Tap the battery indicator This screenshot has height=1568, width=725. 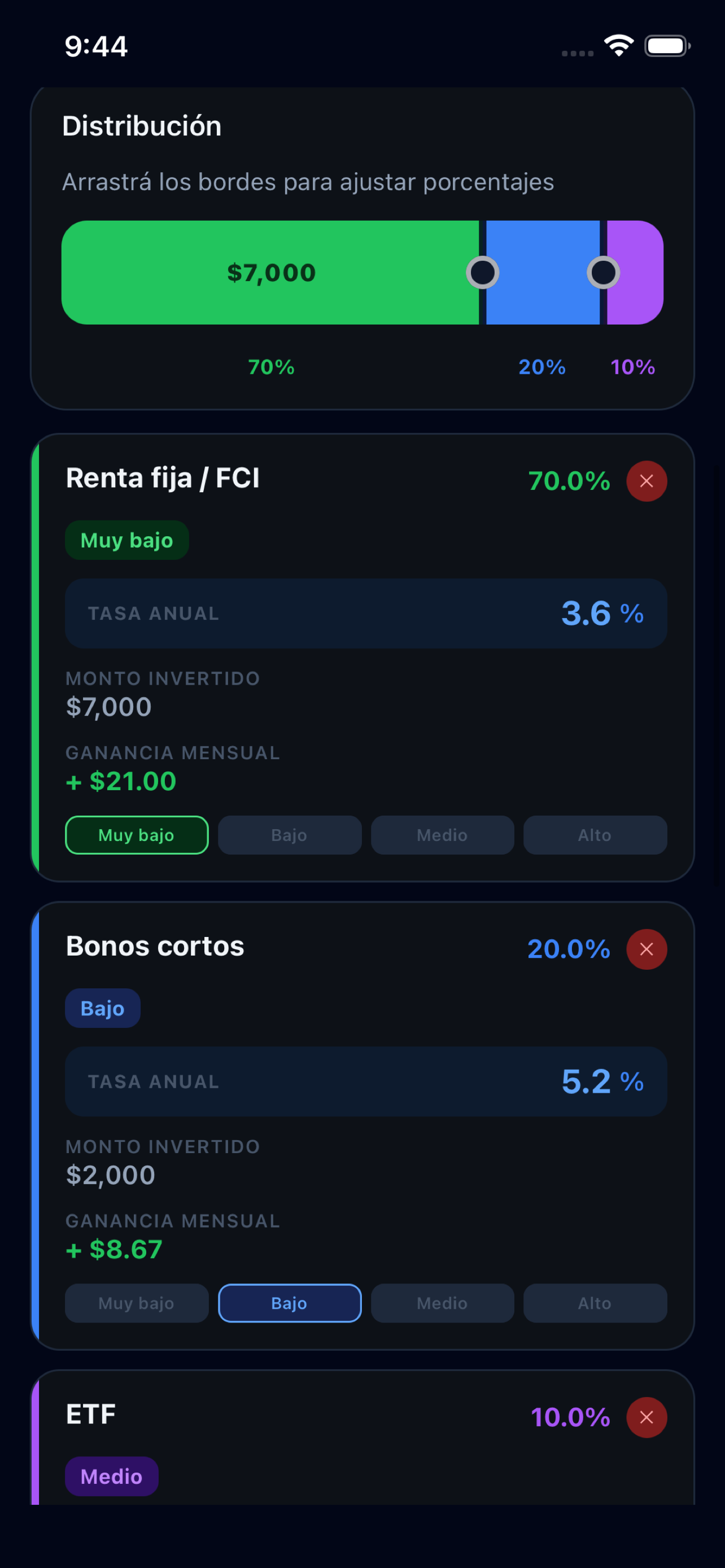tap(666, 45)
